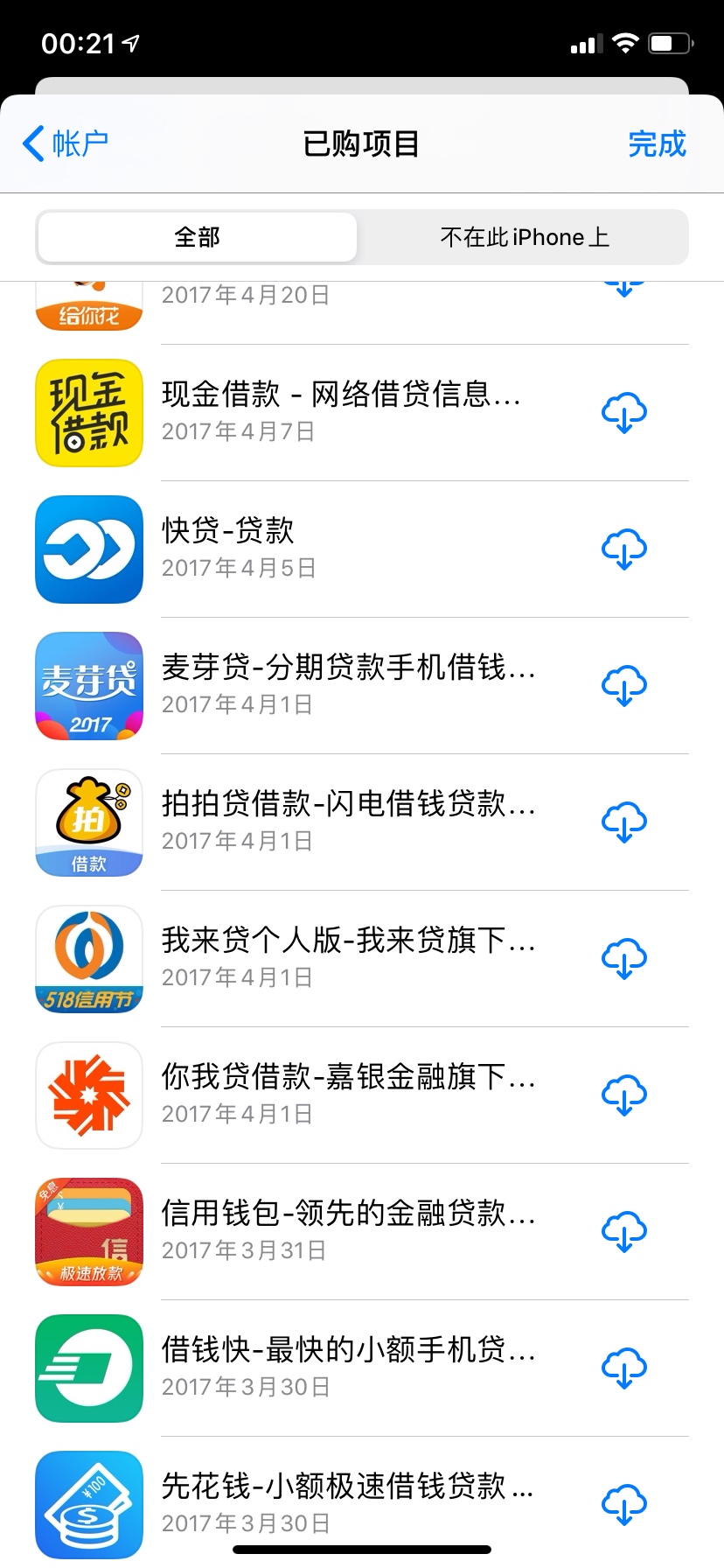Select the 全部 segment
Screen dimensions: 724x1568
coord(198,237)
